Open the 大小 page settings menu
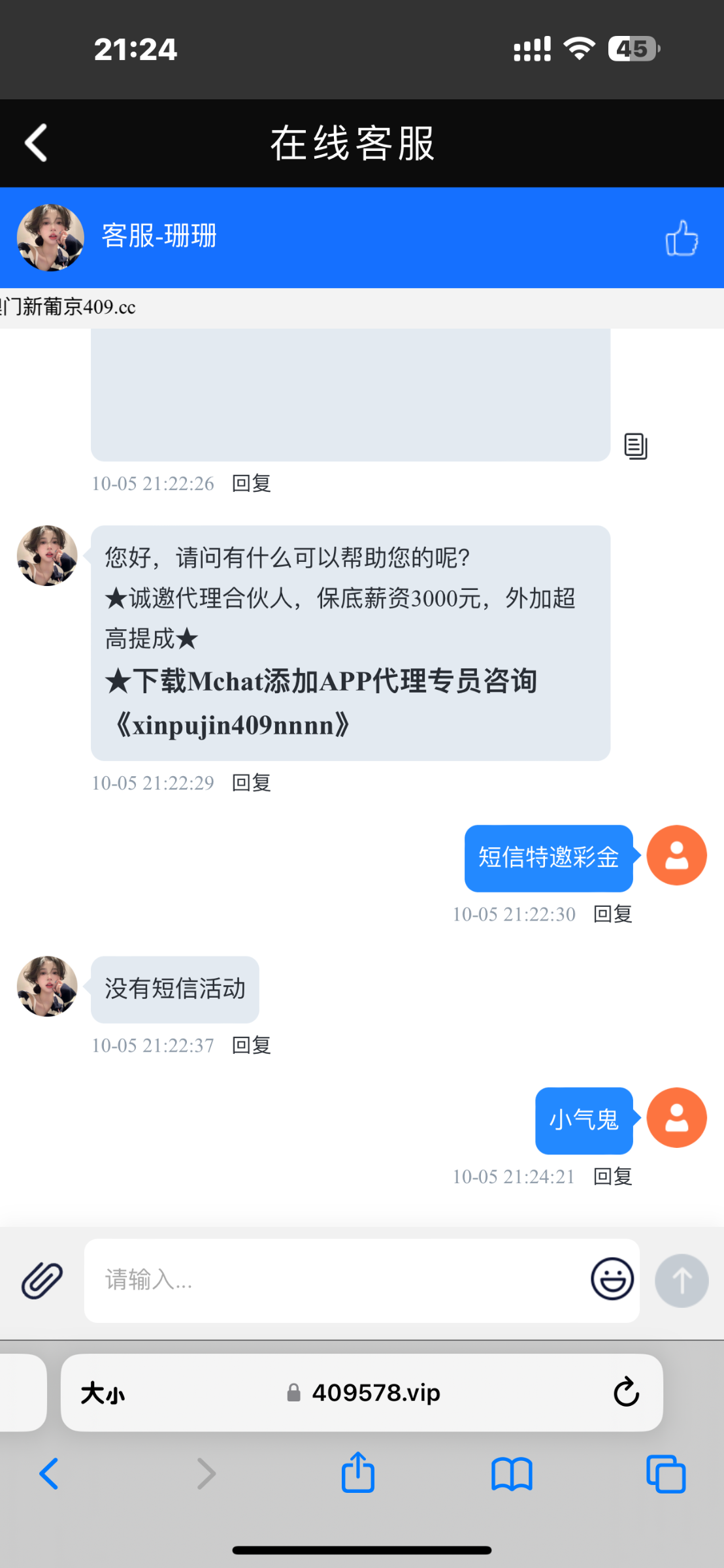 pos(103,1394)
